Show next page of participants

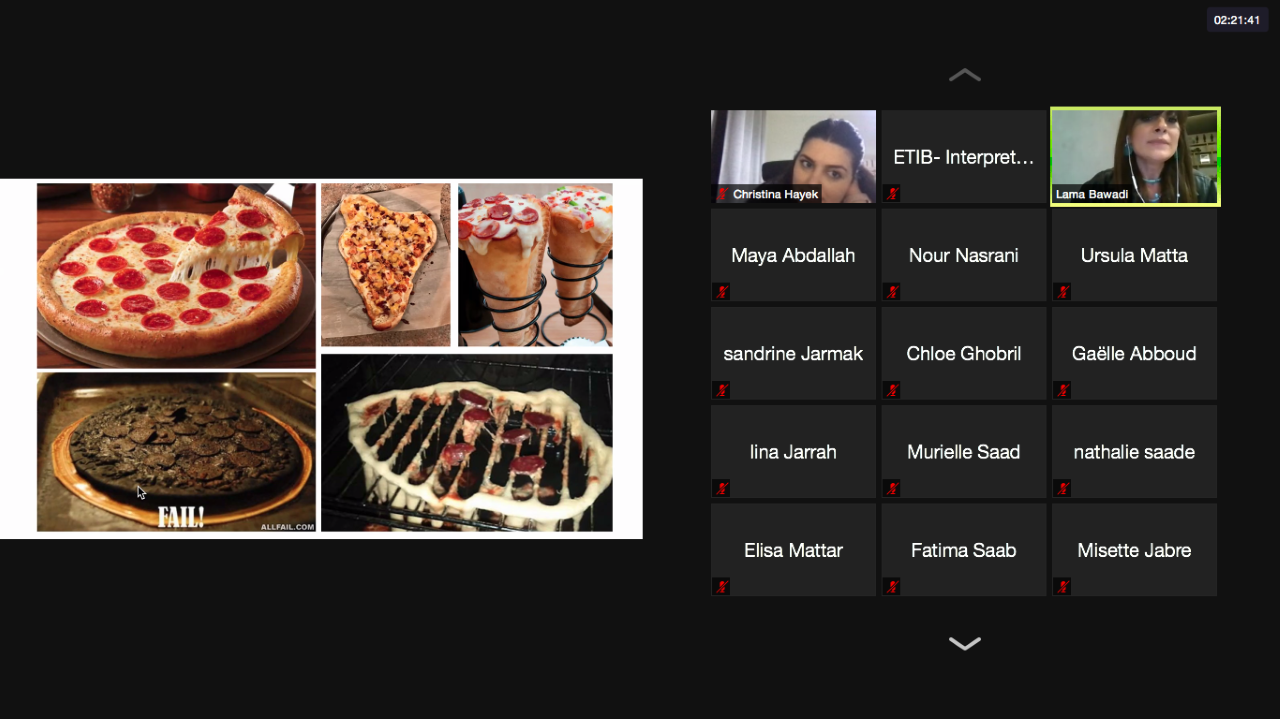click(964, 643)
